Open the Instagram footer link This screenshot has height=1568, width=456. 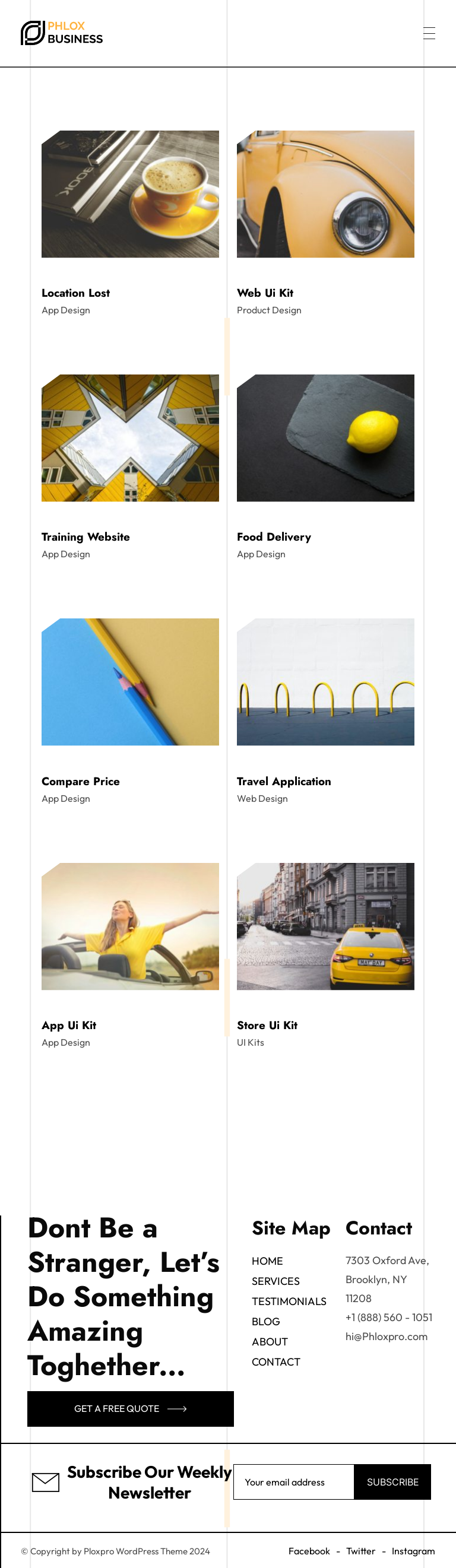[x=413, y=1551]
